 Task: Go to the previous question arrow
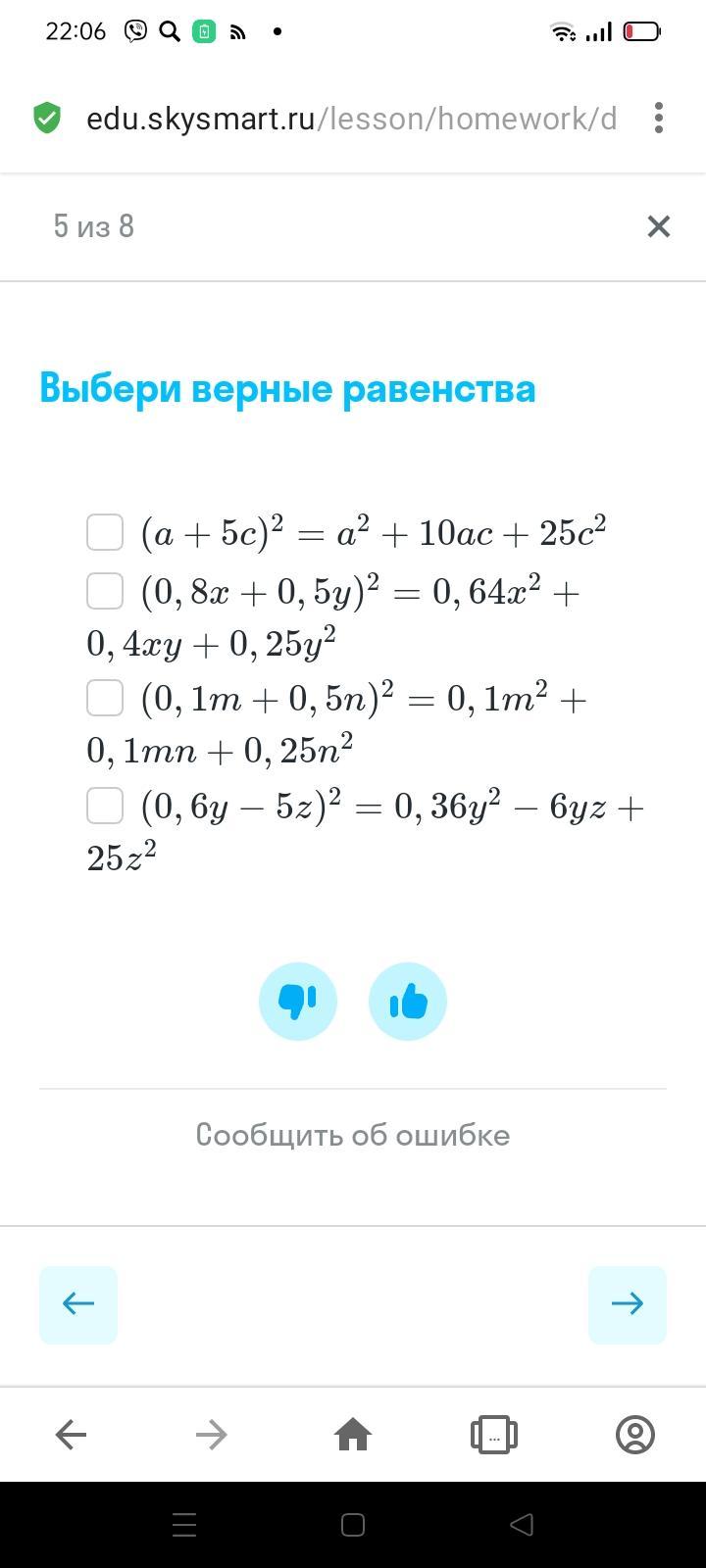click(78, 1303)
